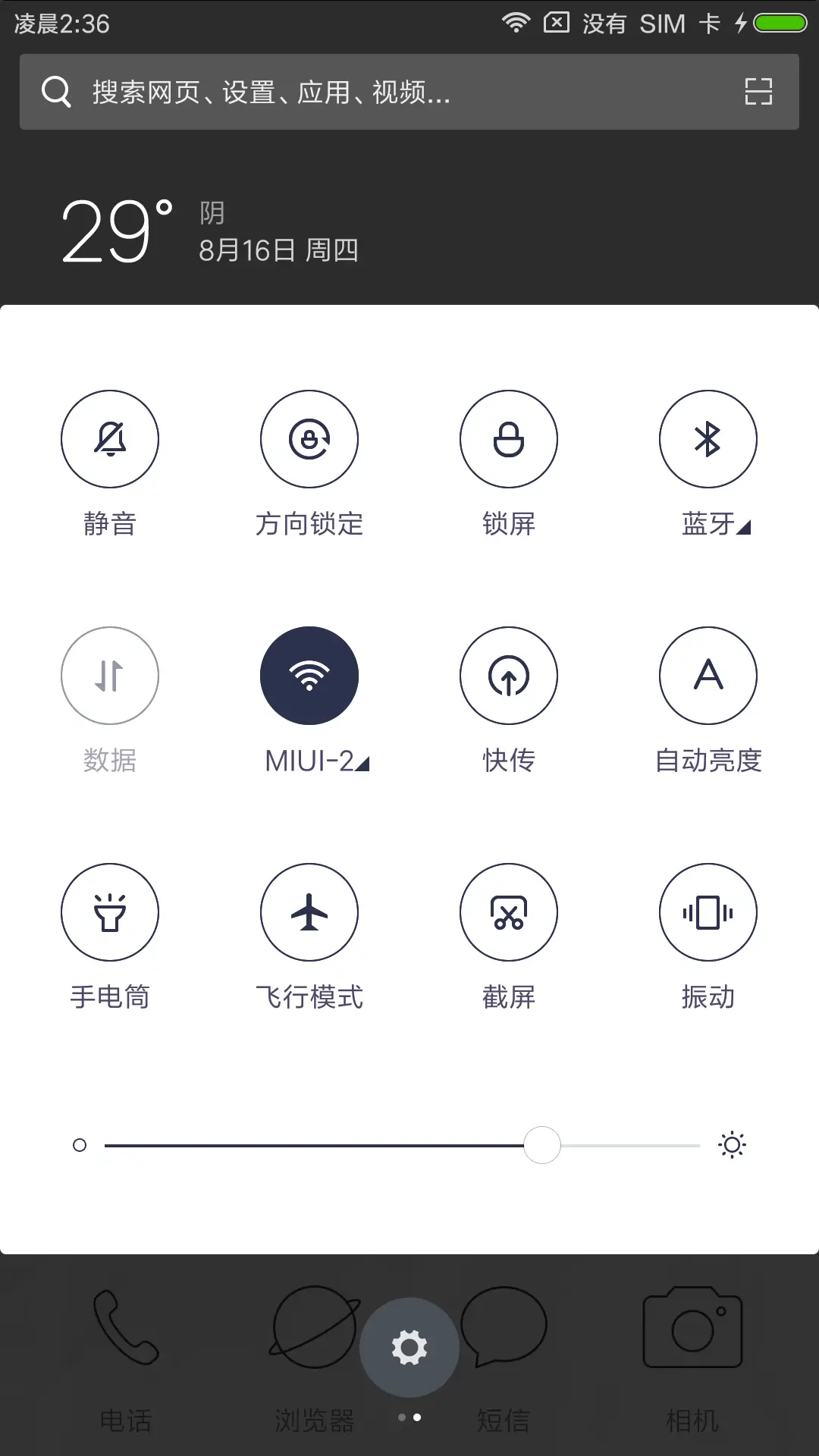Toggle auto brightness
Image resolution: width=819 pixels, height=1456 pixels.
tap(708, 675)
